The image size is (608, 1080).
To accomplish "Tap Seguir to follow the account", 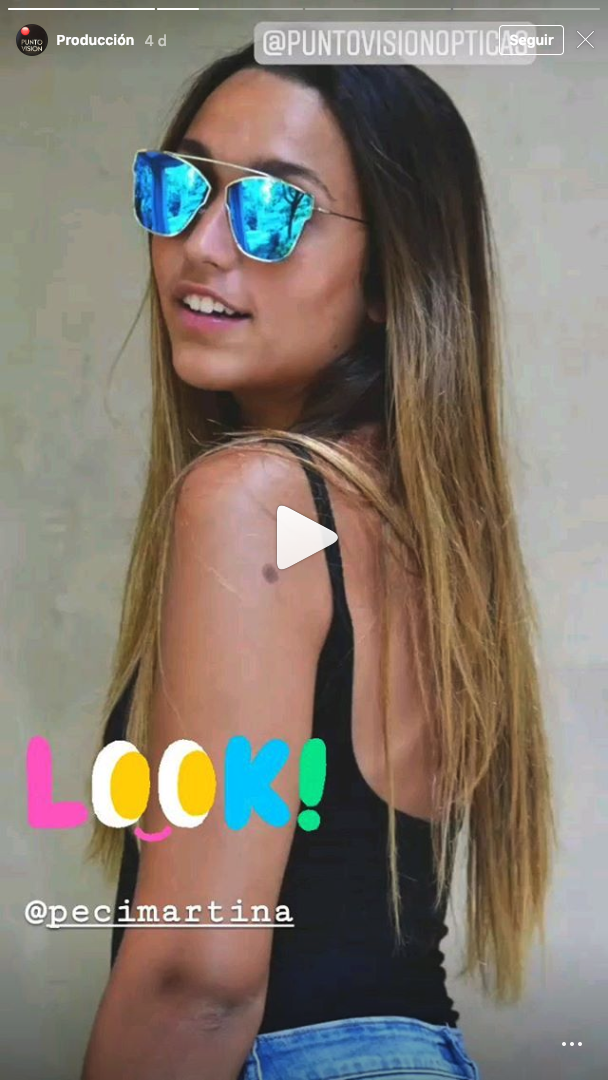I will (x=531, y=40).
